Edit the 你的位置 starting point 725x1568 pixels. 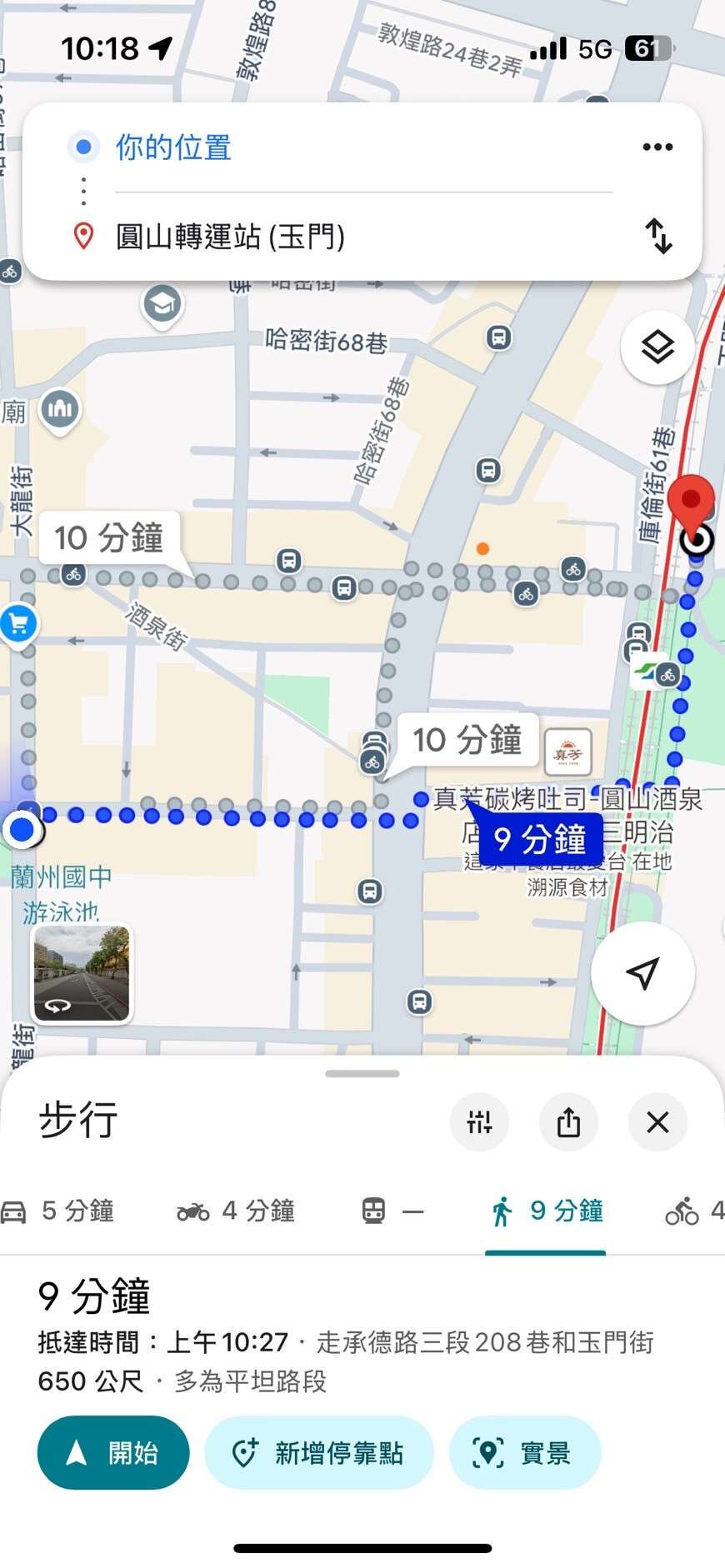[x=173, y=147]
